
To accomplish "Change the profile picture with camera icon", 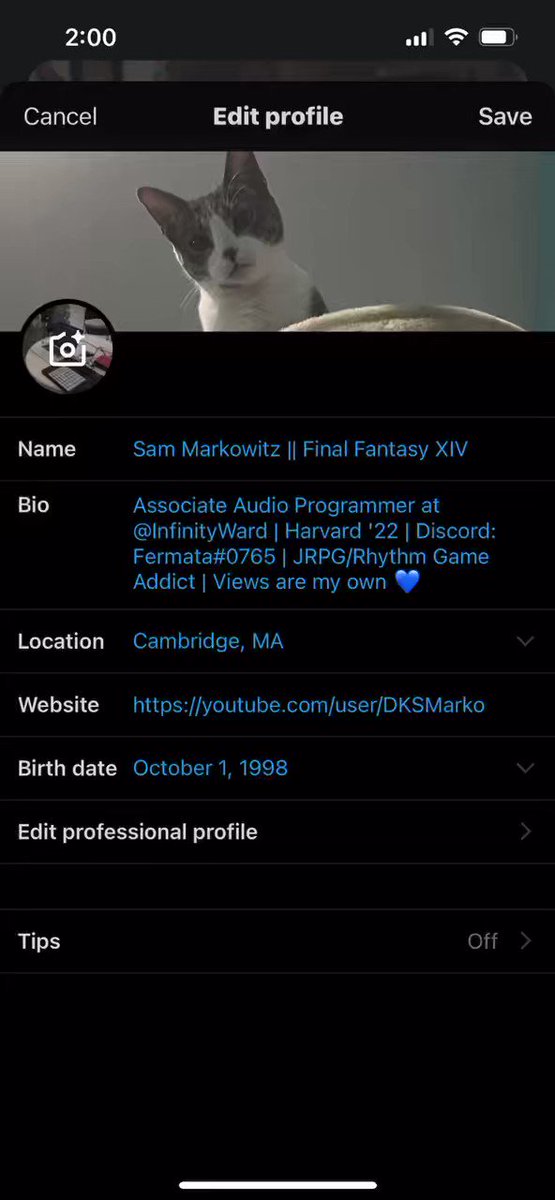I will pos(68,348).
